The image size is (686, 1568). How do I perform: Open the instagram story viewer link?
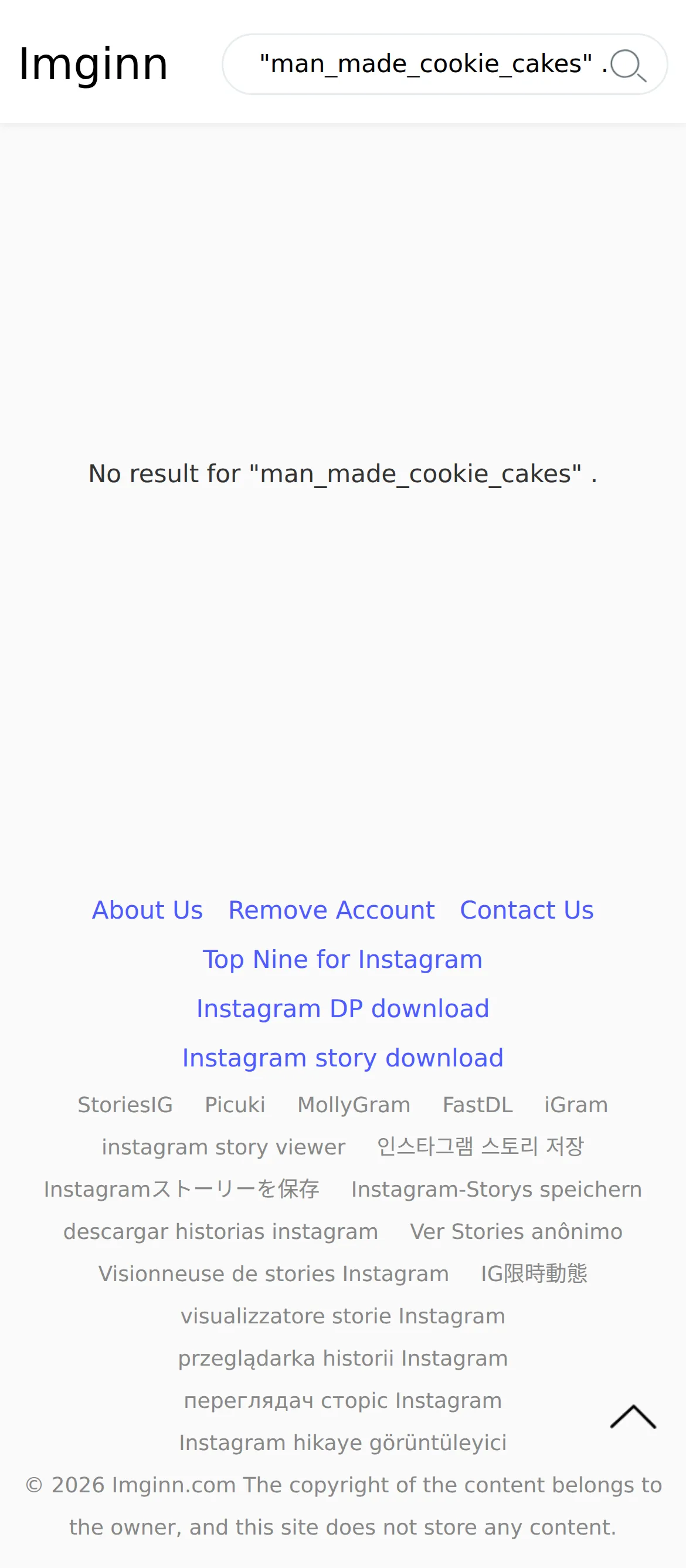tap(223, 1147)
